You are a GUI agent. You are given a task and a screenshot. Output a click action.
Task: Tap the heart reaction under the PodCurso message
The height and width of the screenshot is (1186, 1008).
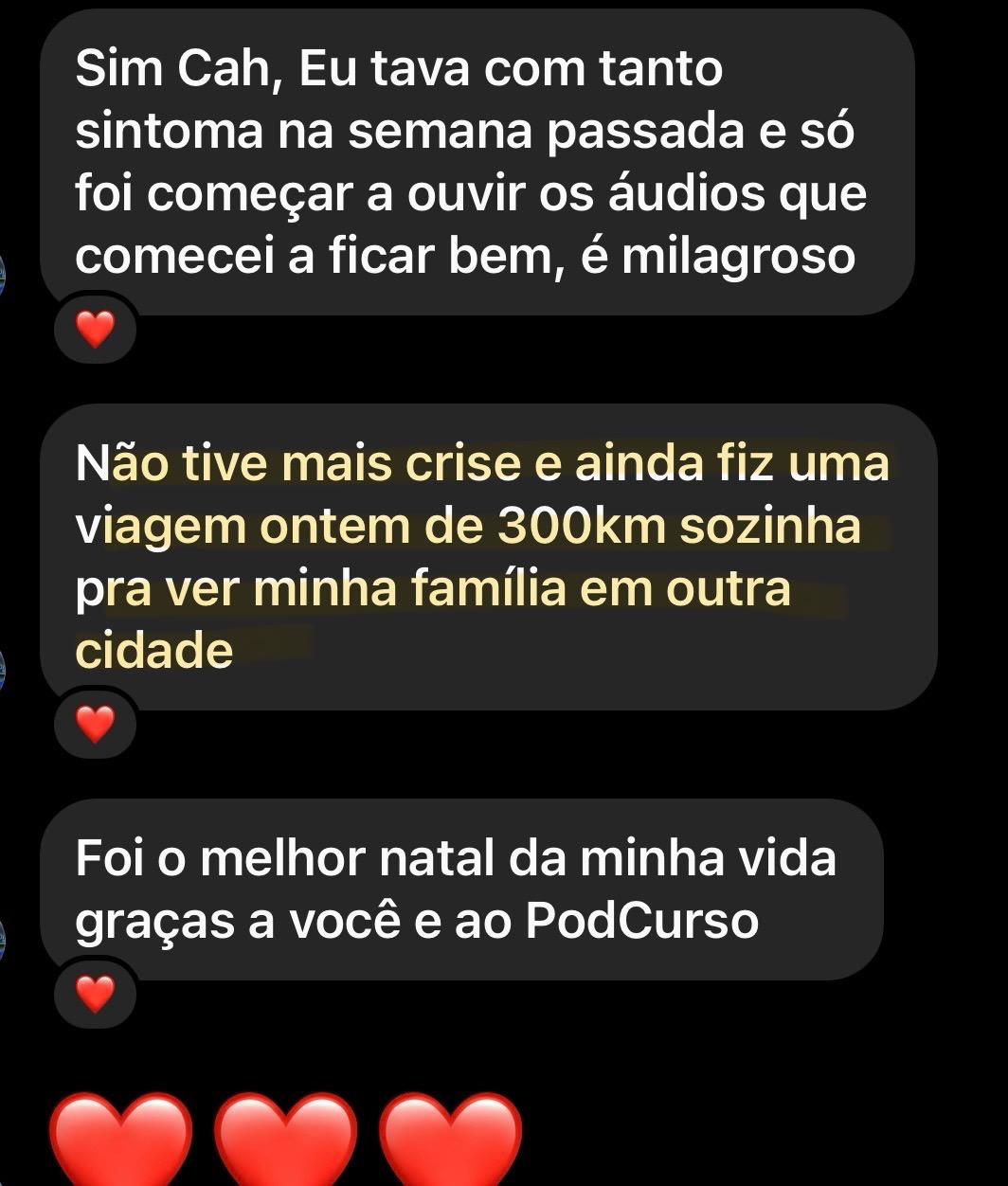[x=95, y=994]
